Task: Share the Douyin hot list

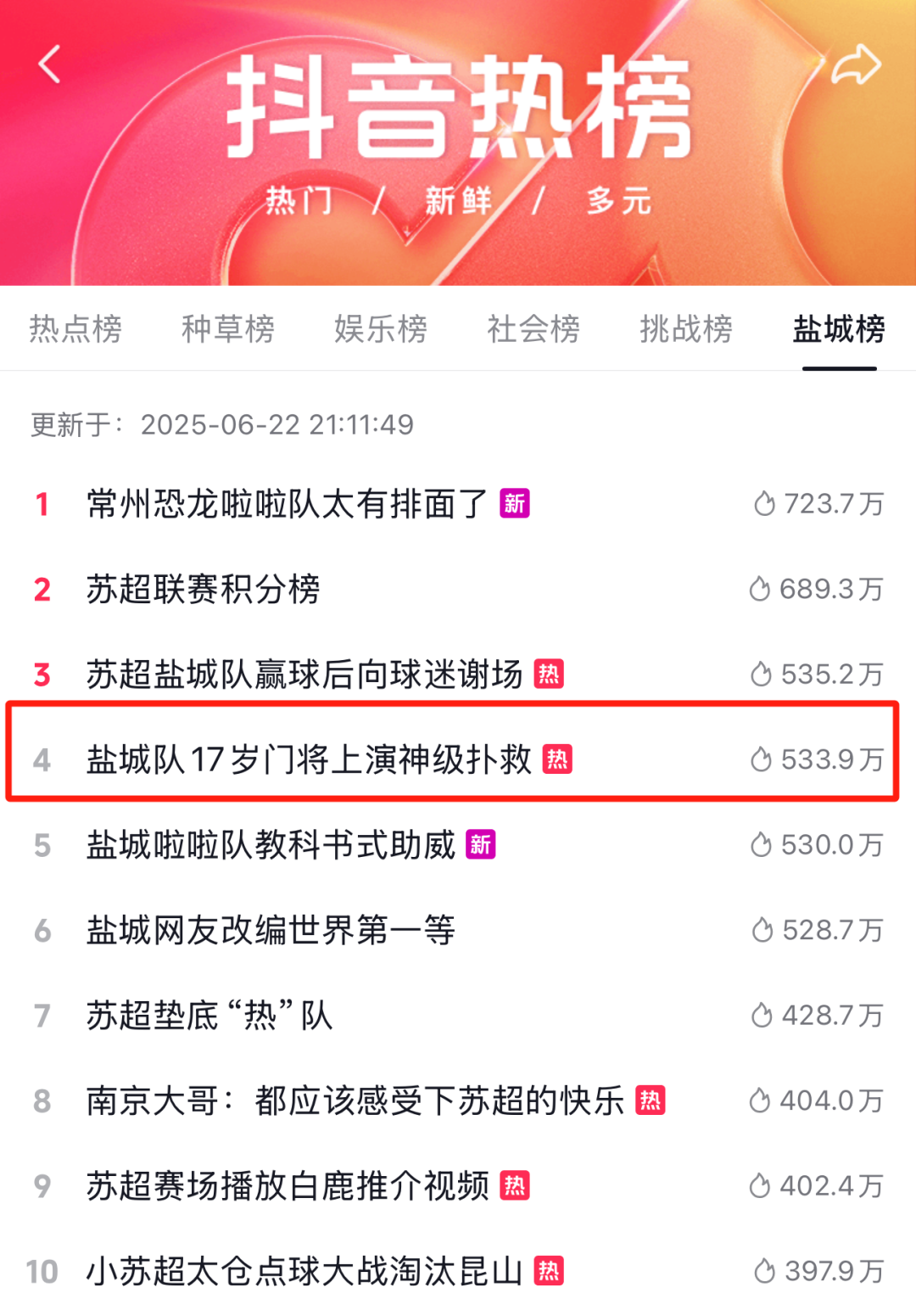Action: [x=855, y=64]
